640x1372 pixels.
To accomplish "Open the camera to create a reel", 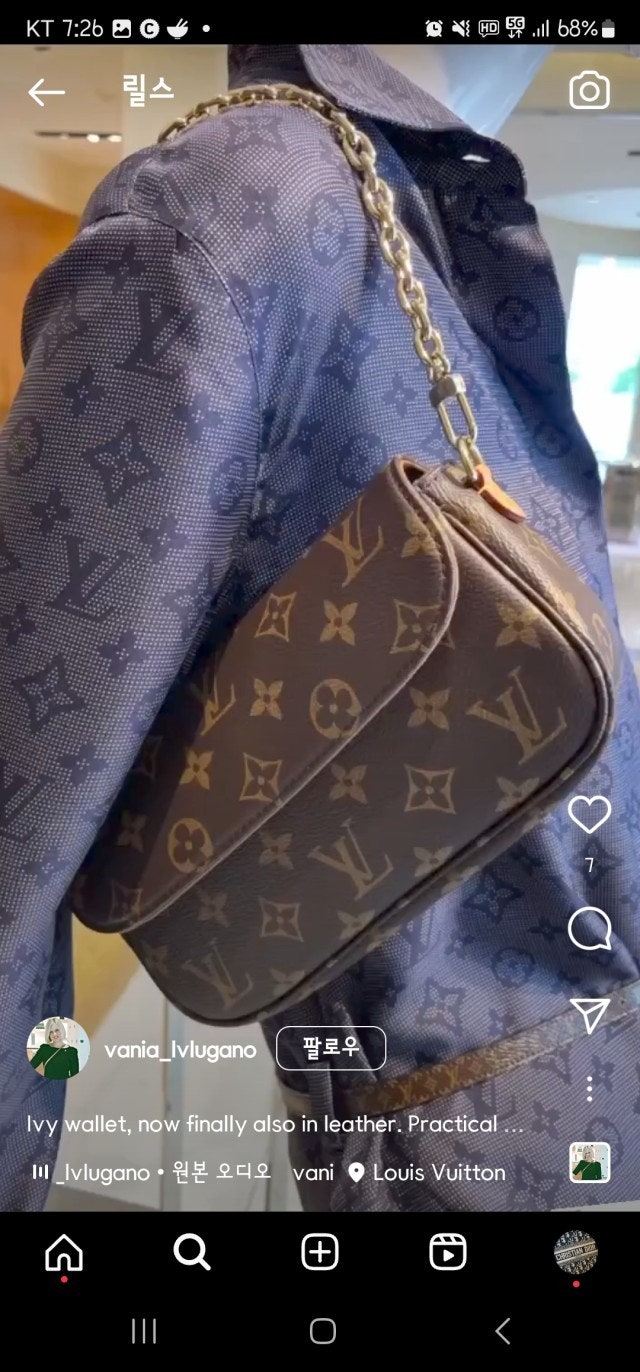I will point(589,91).
